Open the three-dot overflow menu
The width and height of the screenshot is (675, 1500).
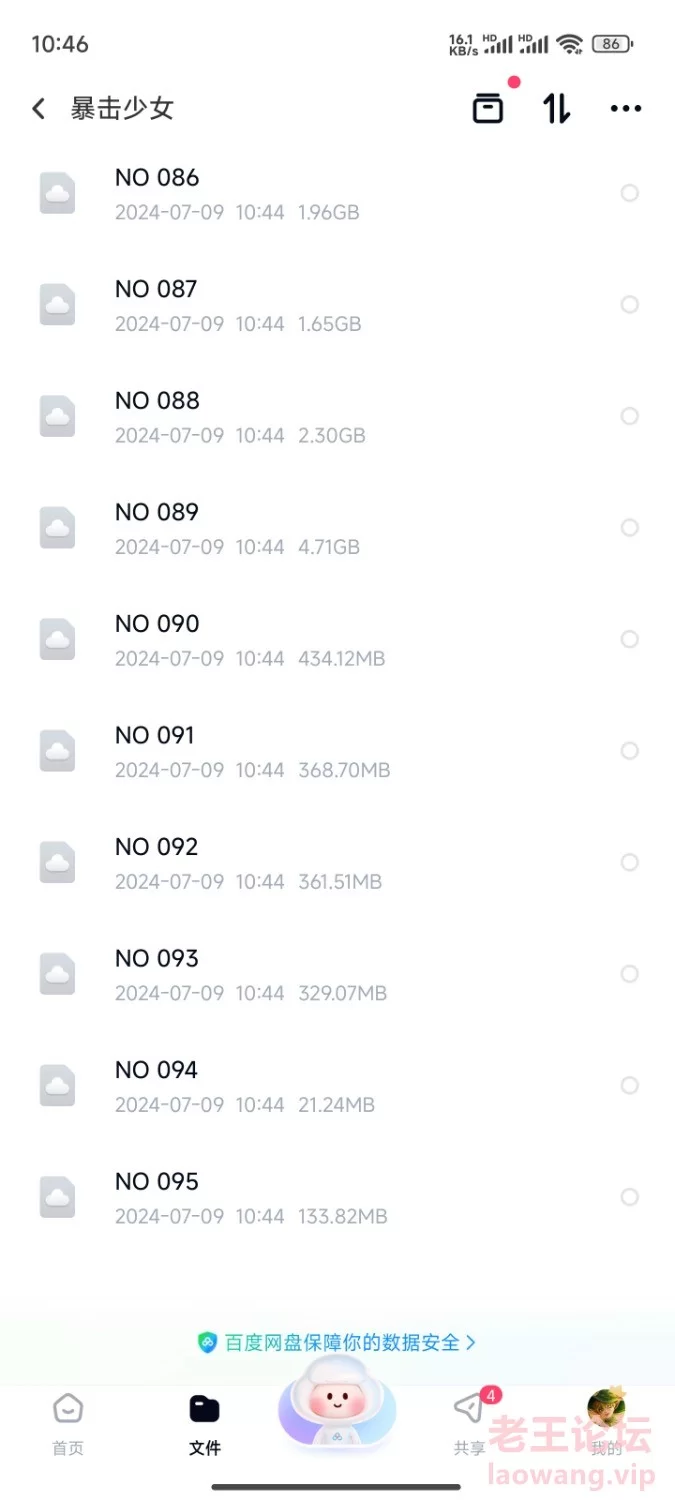(626, 108)
